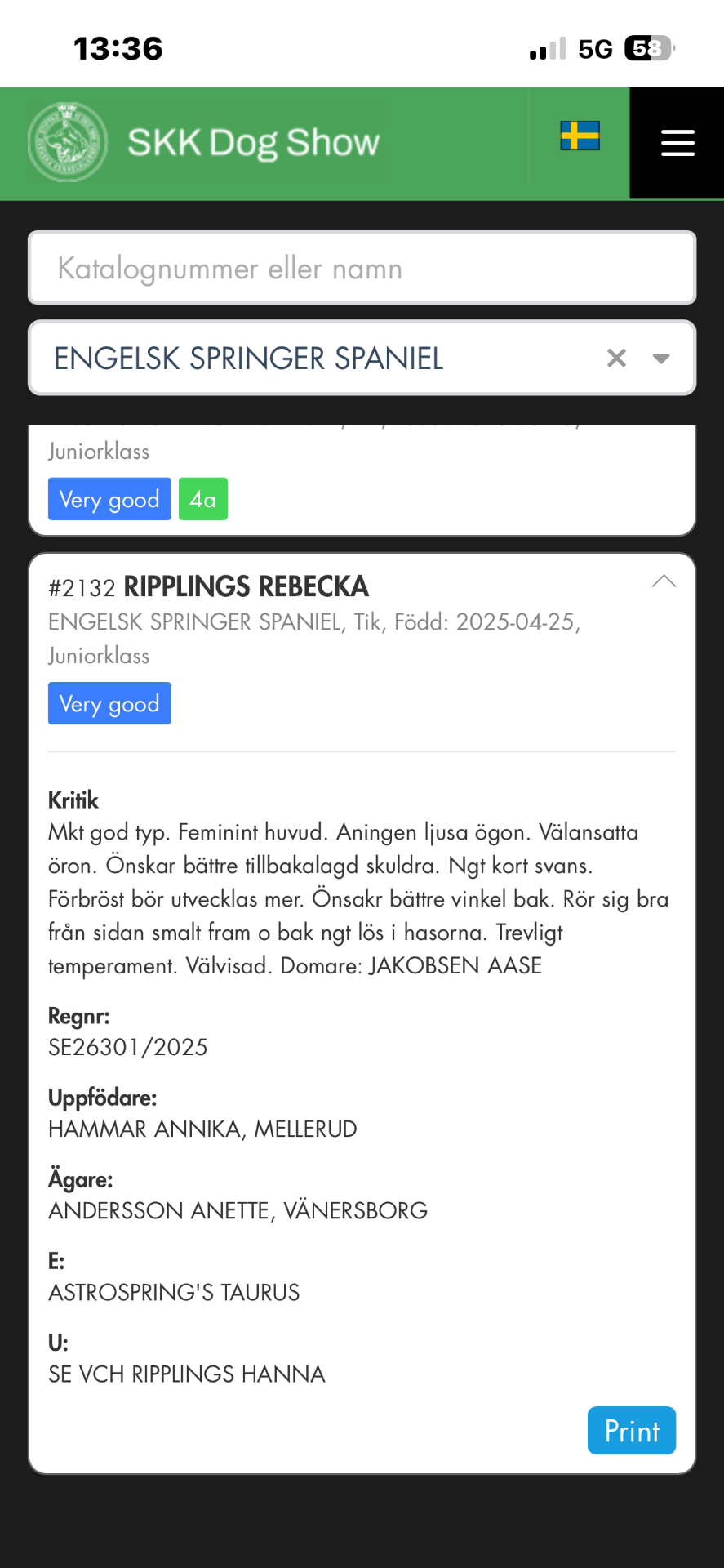The image size is (724, 1568).
Task: Open the breed dropdown arrow
Action: coord(661,359)
